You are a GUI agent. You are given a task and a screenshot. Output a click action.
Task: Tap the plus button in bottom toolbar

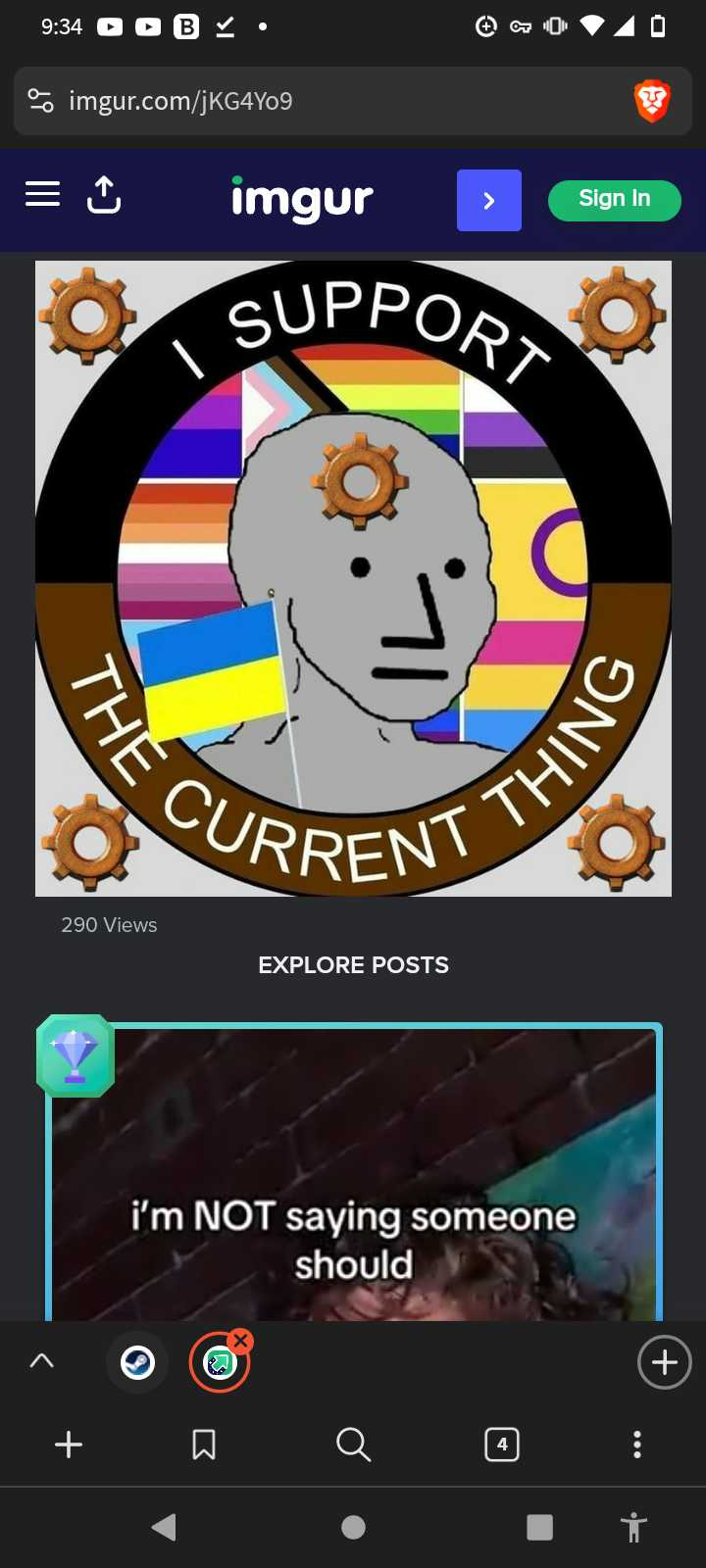(x=69, y=1445)
